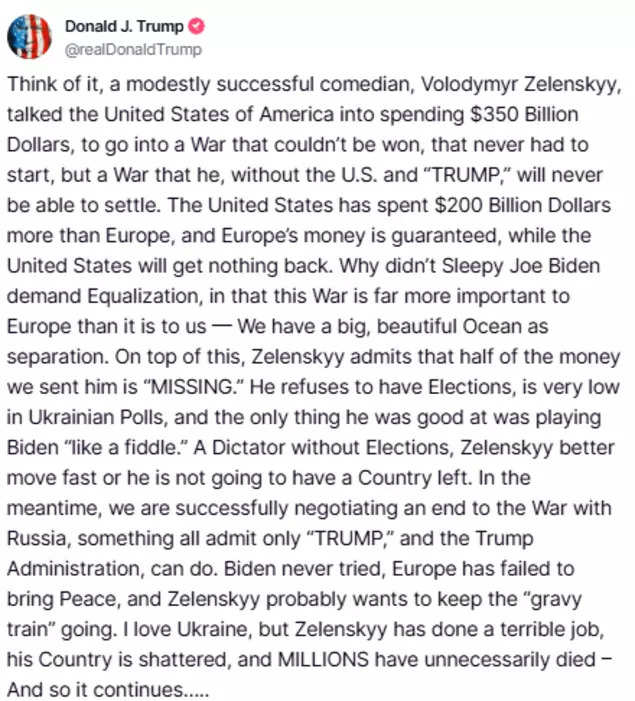Open Donald J. Trump's profile picture
The height and width of the screenshot is (701, 635).
click(31, 38)
